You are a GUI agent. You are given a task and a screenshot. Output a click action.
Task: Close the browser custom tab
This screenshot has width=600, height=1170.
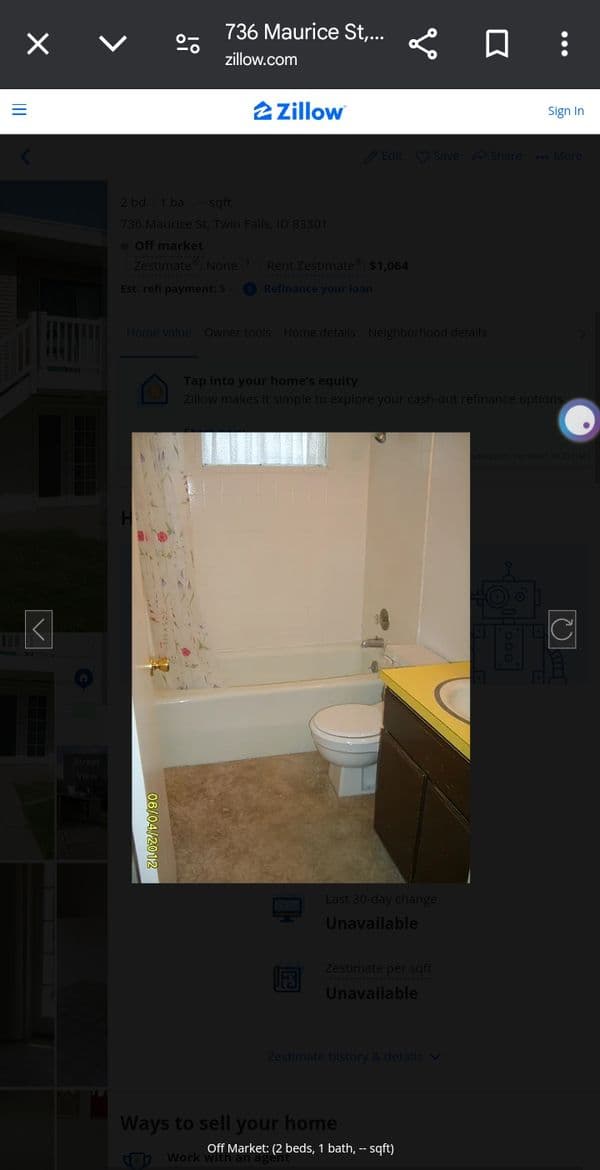tap(38, 44)
